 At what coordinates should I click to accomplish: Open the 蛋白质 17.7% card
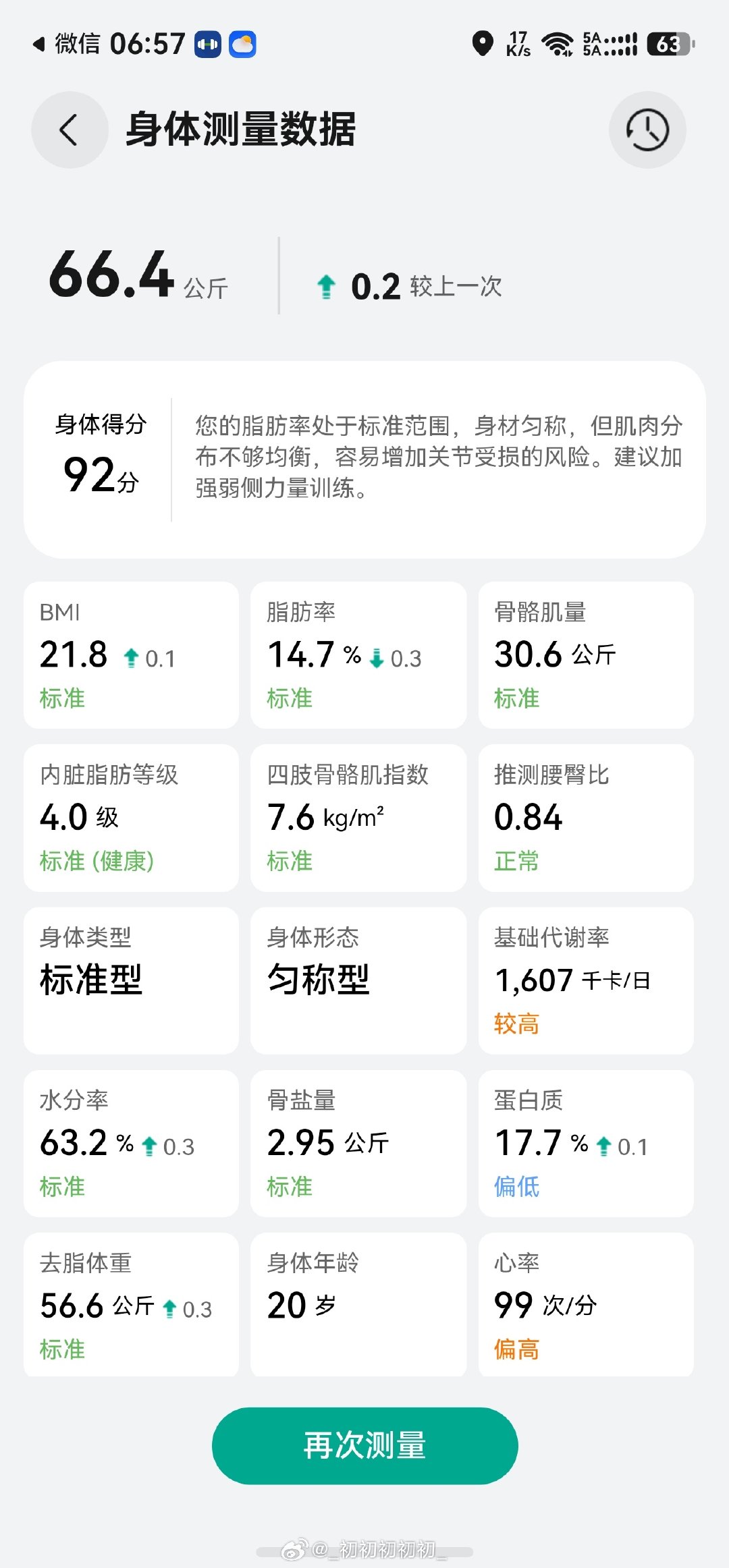pos(586,1144)
